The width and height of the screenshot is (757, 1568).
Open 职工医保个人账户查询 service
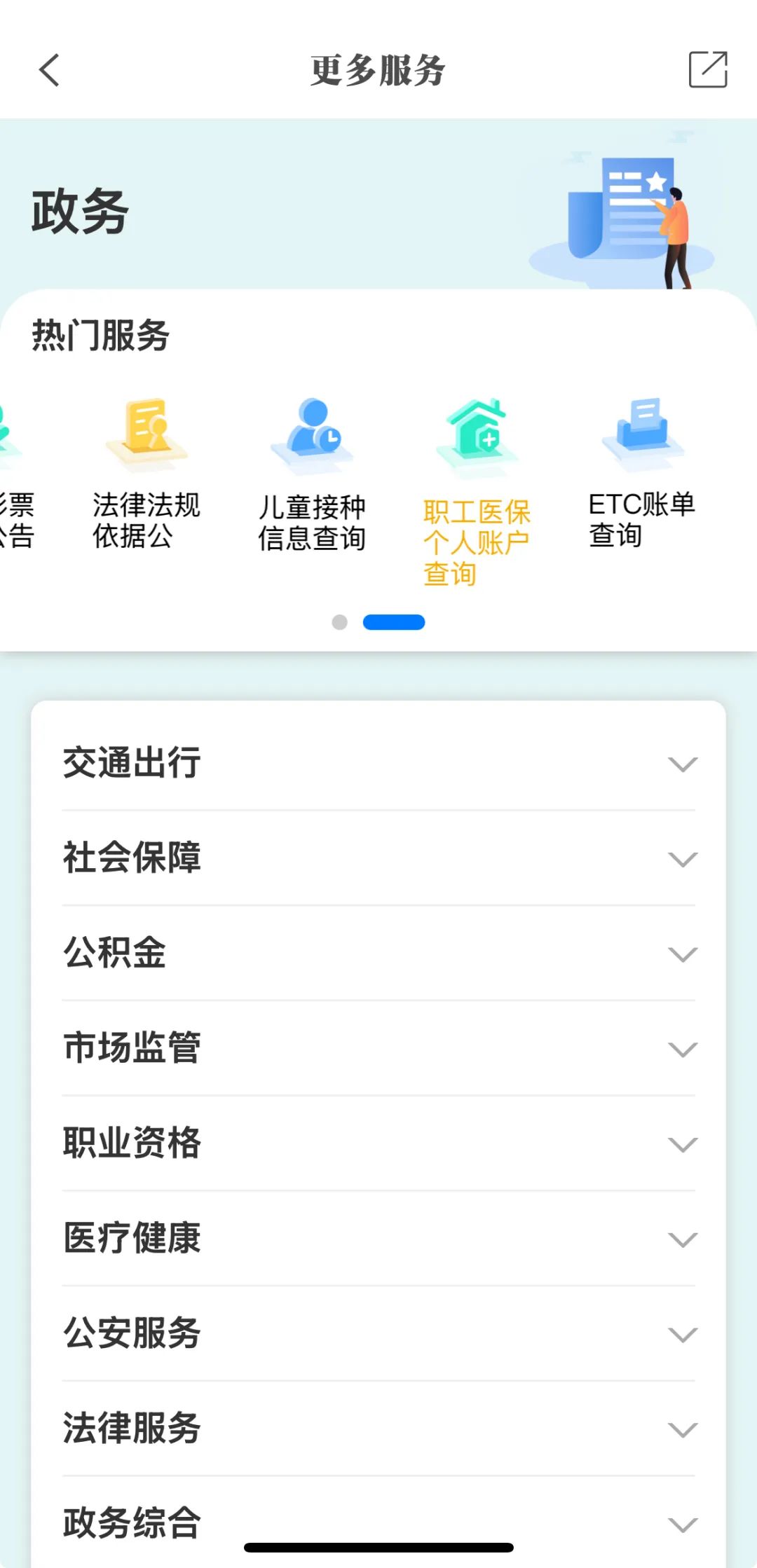click(x=477, y=490)
